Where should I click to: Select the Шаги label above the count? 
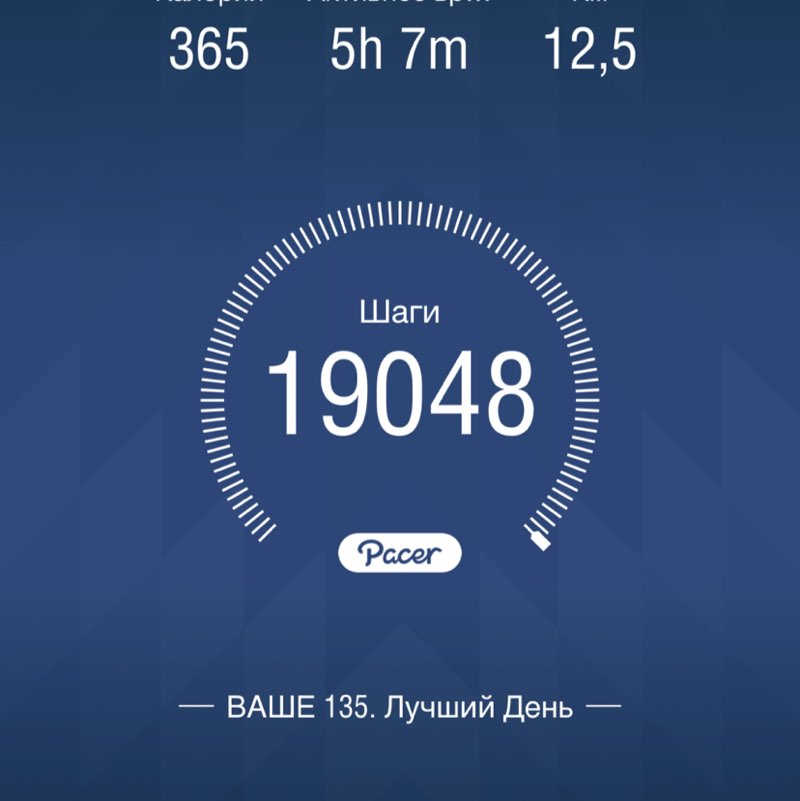[x=400, y=312]
